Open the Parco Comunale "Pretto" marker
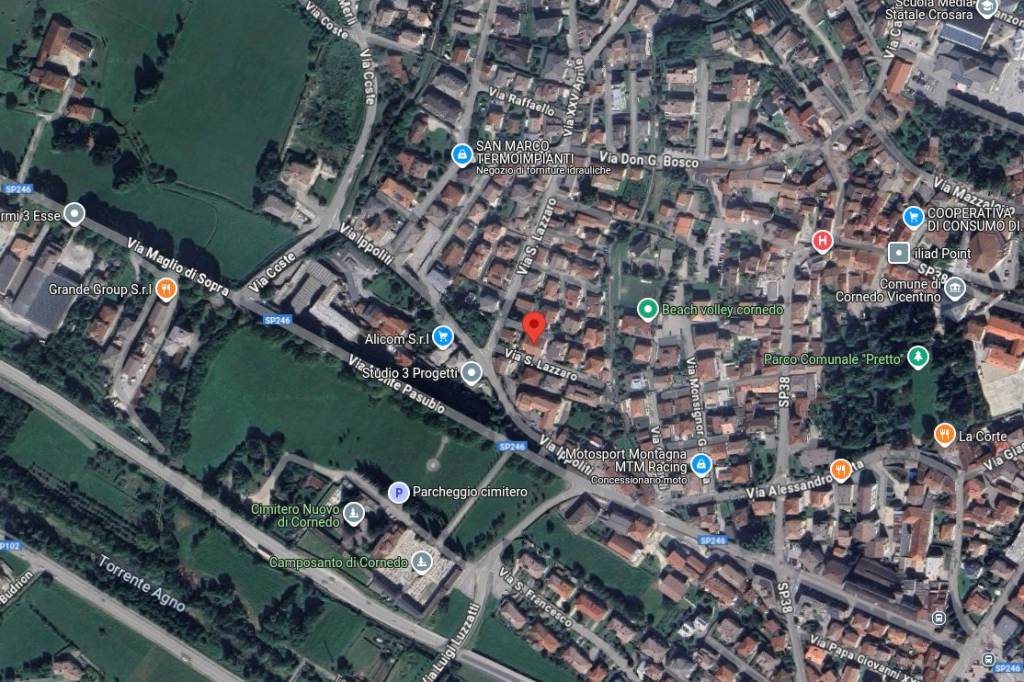 click(x=917, y=358)
